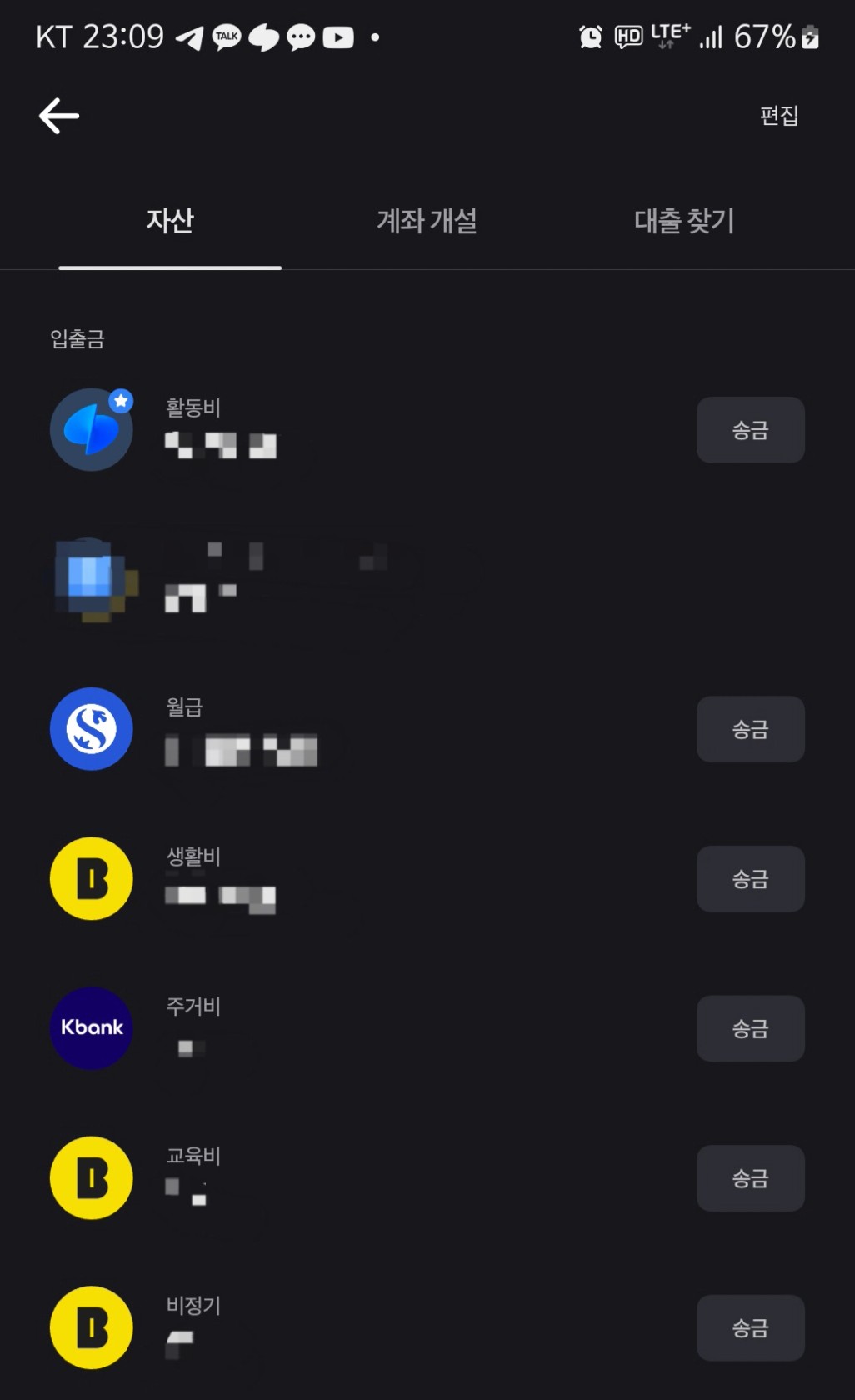Go back using the arrow icon
The width and height of the screenshot is (855, 1400).
point(59,116)
